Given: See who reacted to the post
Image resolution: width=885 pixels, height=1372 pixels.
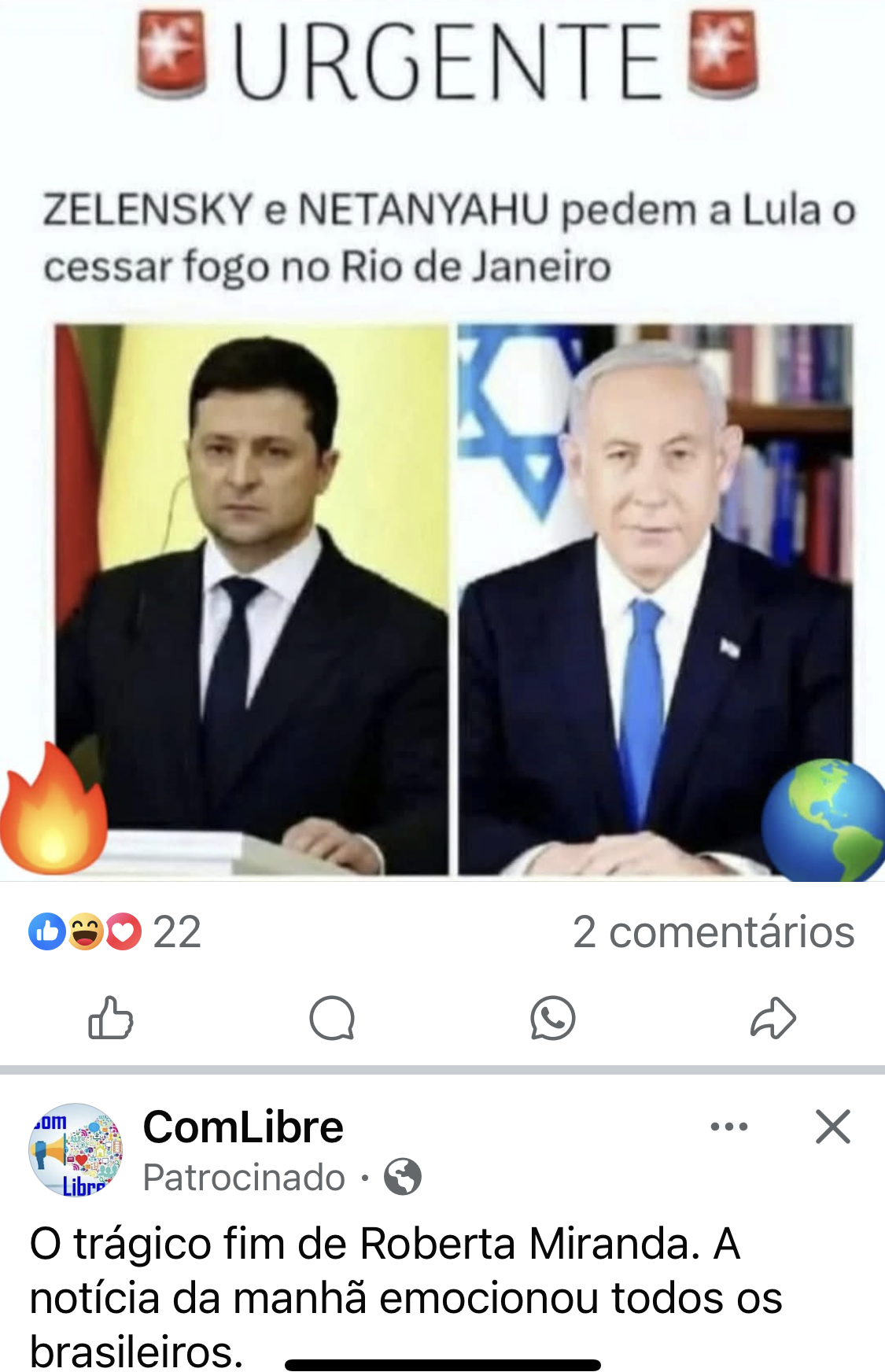Looking at the screenshot, I should tap(114, 932).
